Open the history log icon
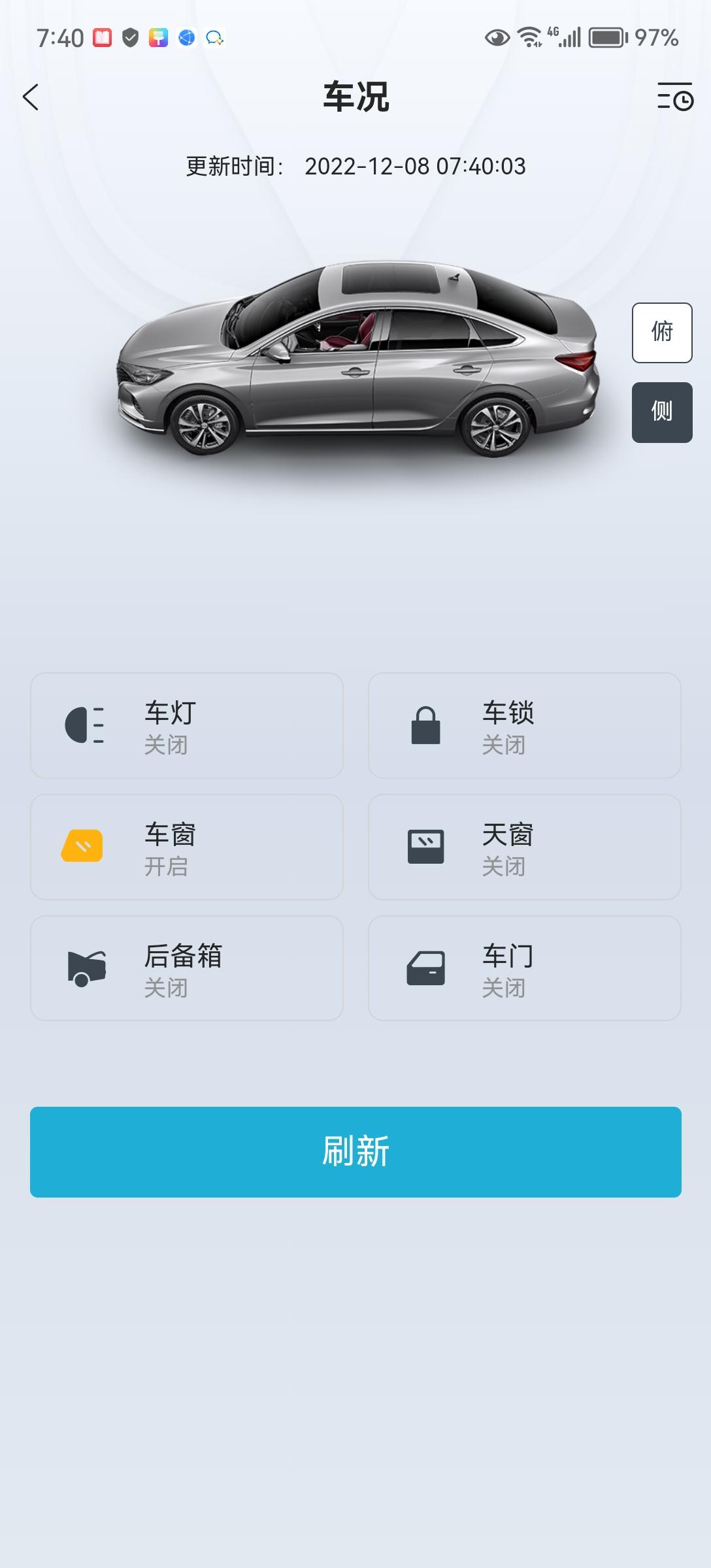Screen dimensions: 711x1568 674,97
